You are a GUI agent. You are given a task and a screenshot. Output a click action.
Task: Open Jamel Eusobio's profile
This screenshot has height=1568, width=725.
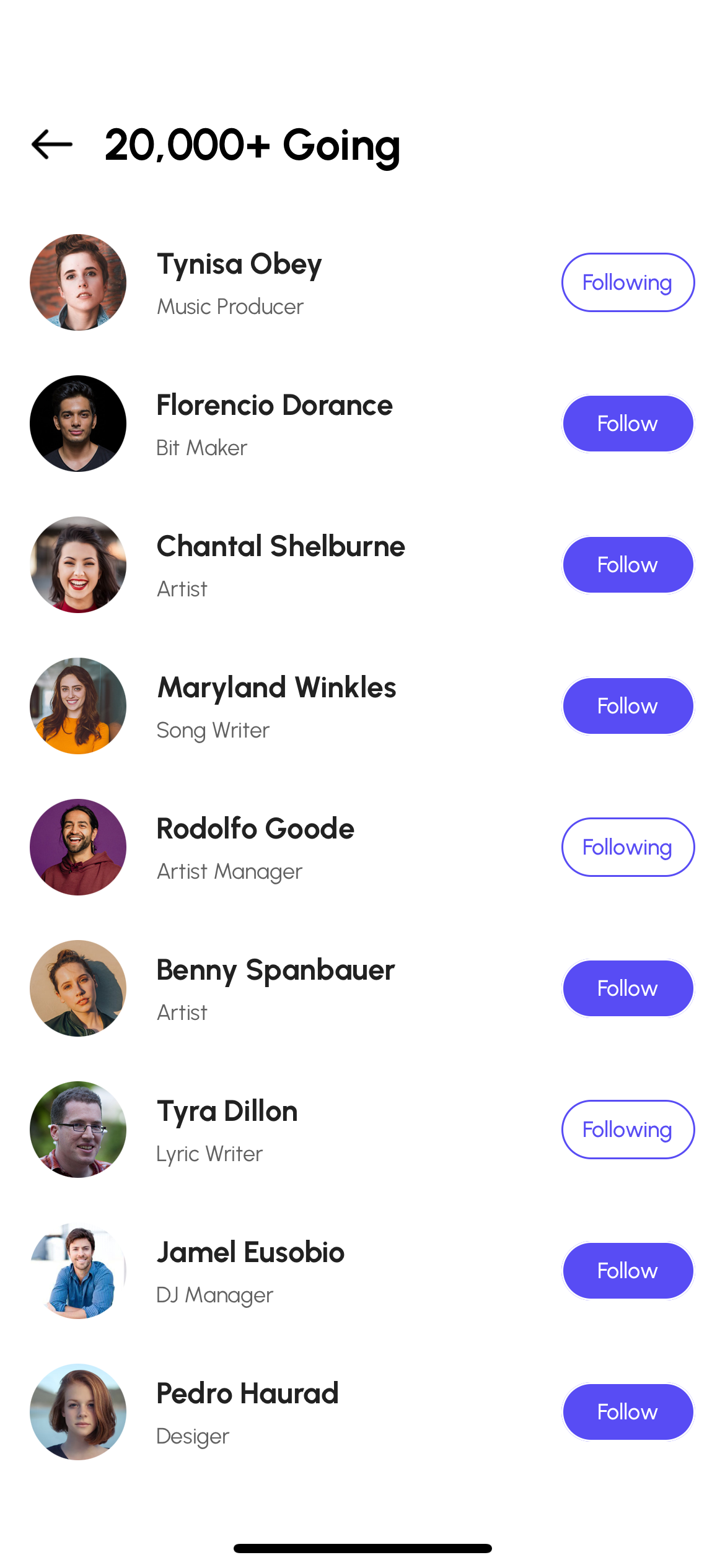click(250, 1253)
